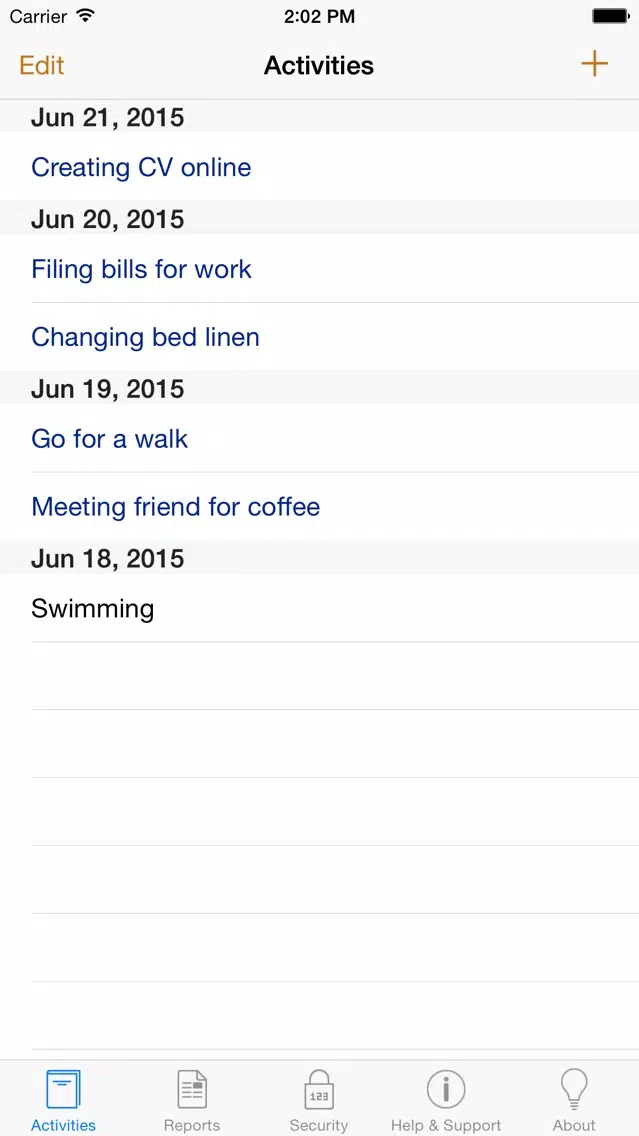639x1136 pixels.
Task: Go to the Security tab
Action: coord(319,1100)
